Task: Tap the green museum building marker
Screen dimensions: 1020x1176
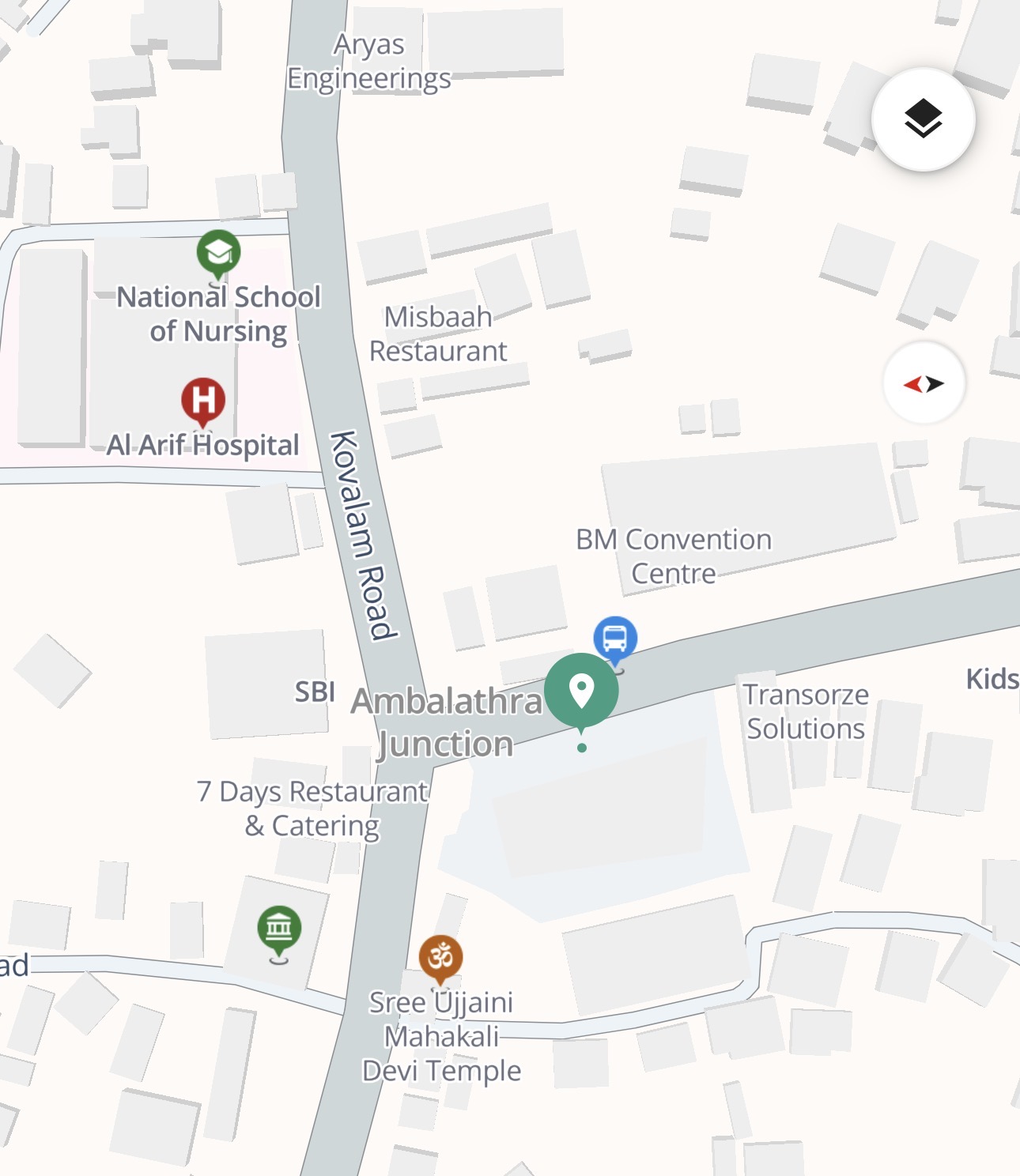Action: coord(279,929)
